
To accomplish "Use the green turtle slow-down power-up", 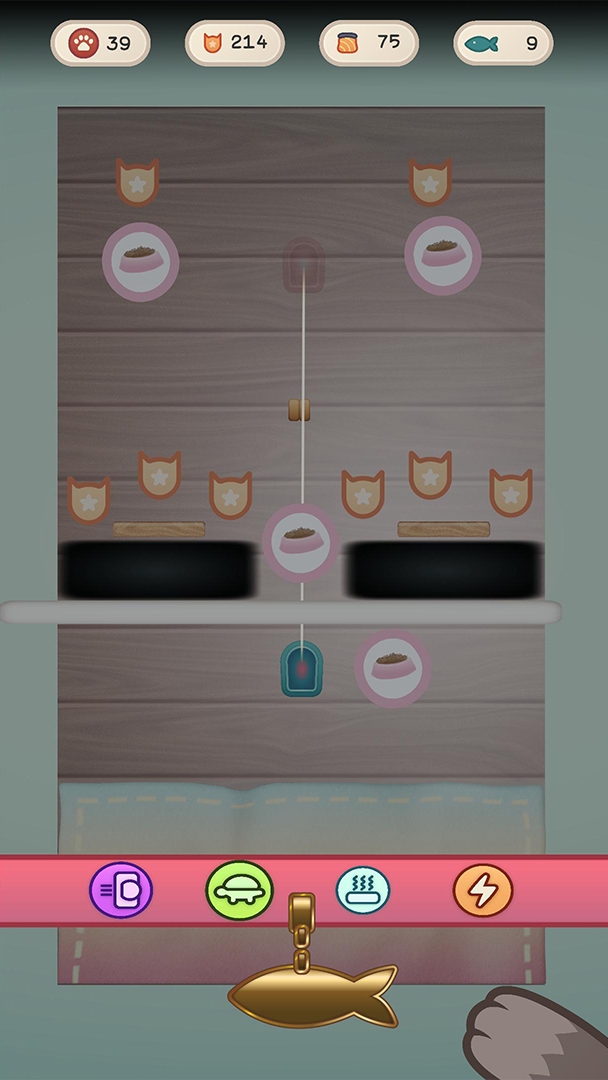I will pyautogui.click(x=239, y=890).
